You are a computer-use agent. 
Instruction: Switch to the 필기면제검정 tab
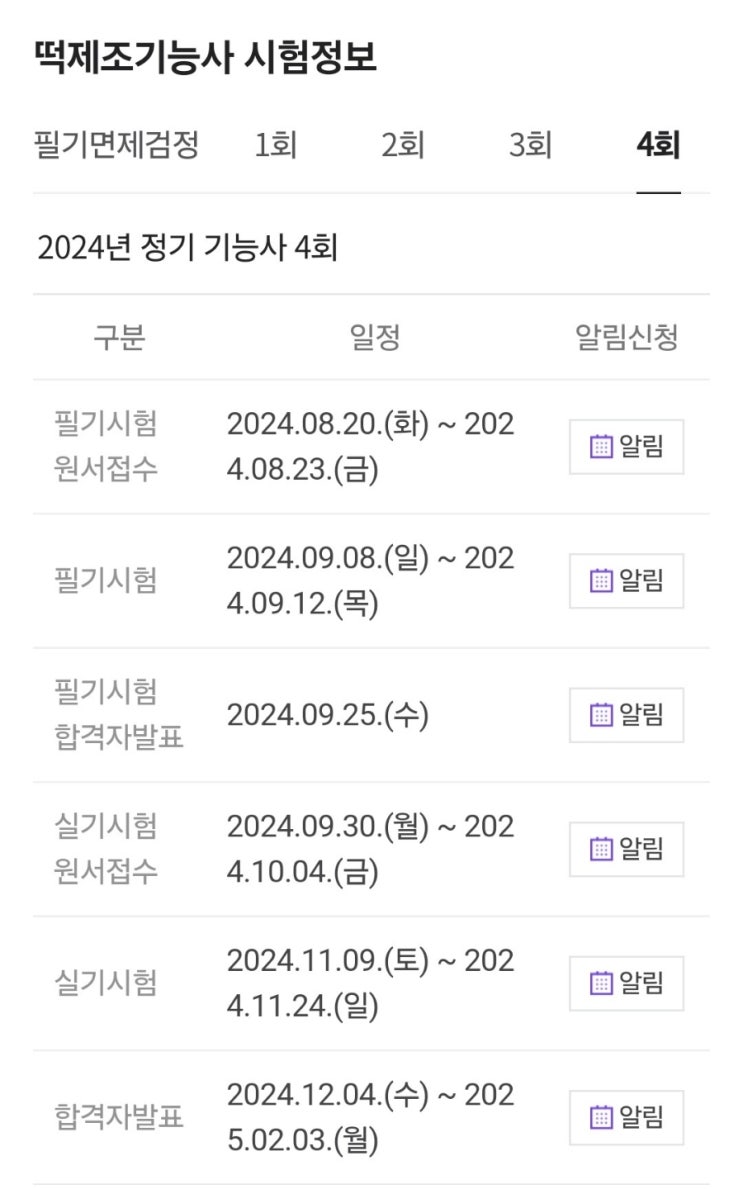[x=116, y=146]
